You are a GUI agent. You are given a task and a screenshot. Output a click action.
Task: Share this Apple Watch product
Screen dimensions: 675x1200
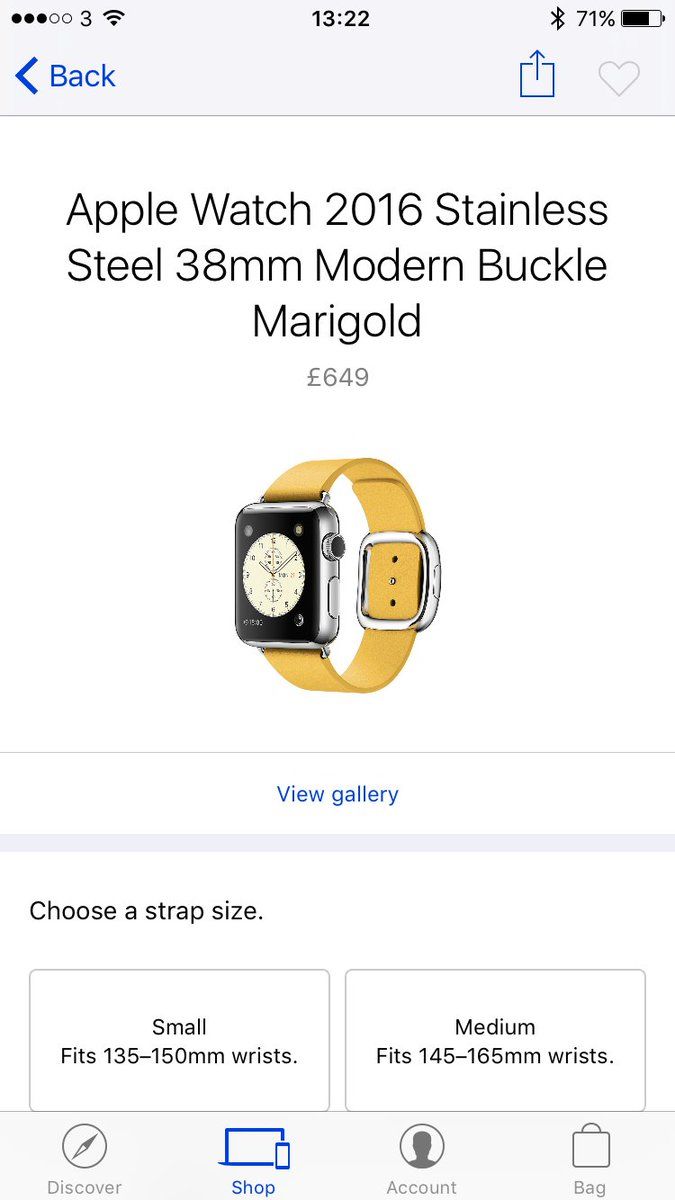pyautogui.click(x=537, y=76)
